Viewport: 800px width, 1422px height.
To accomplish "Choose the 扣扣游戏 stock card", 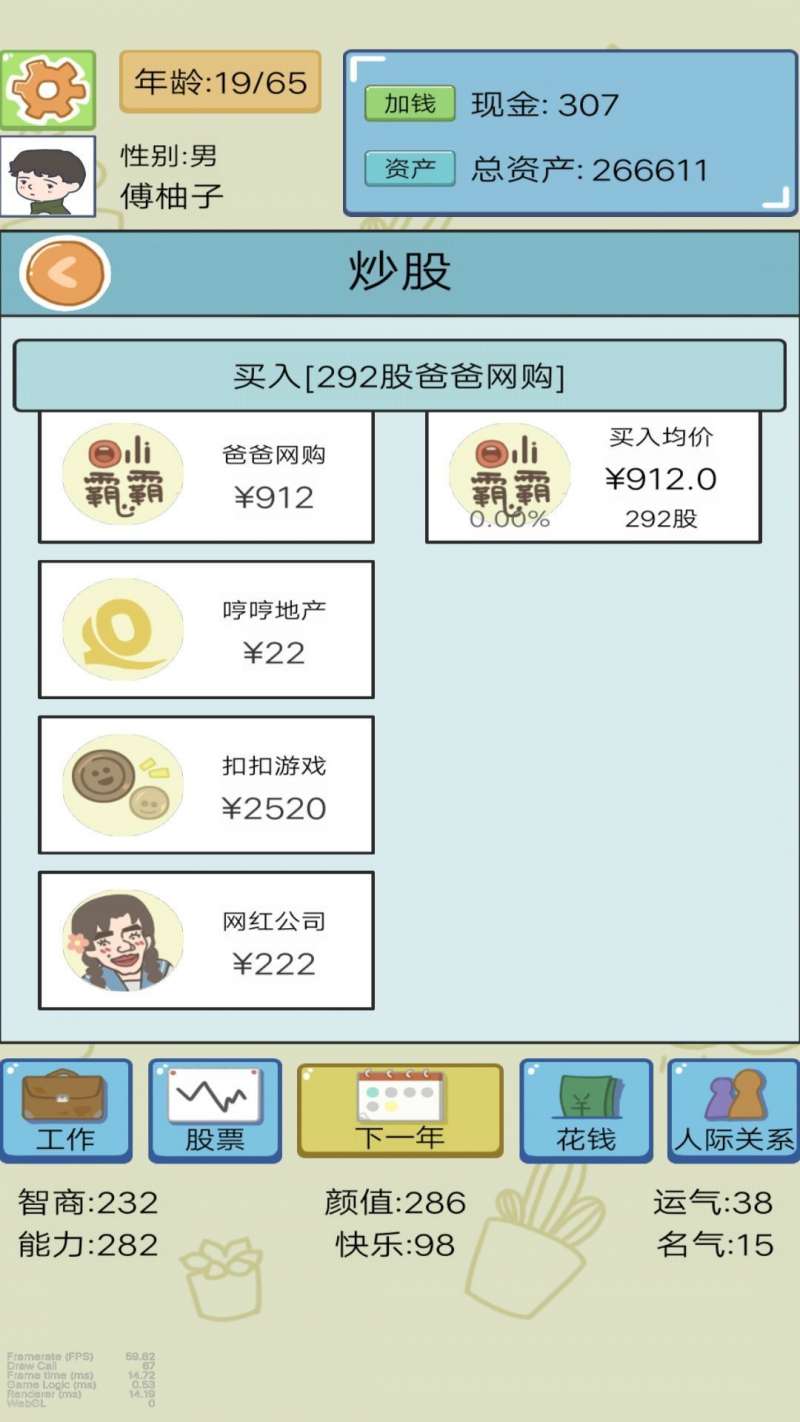I will click(206, 785).
